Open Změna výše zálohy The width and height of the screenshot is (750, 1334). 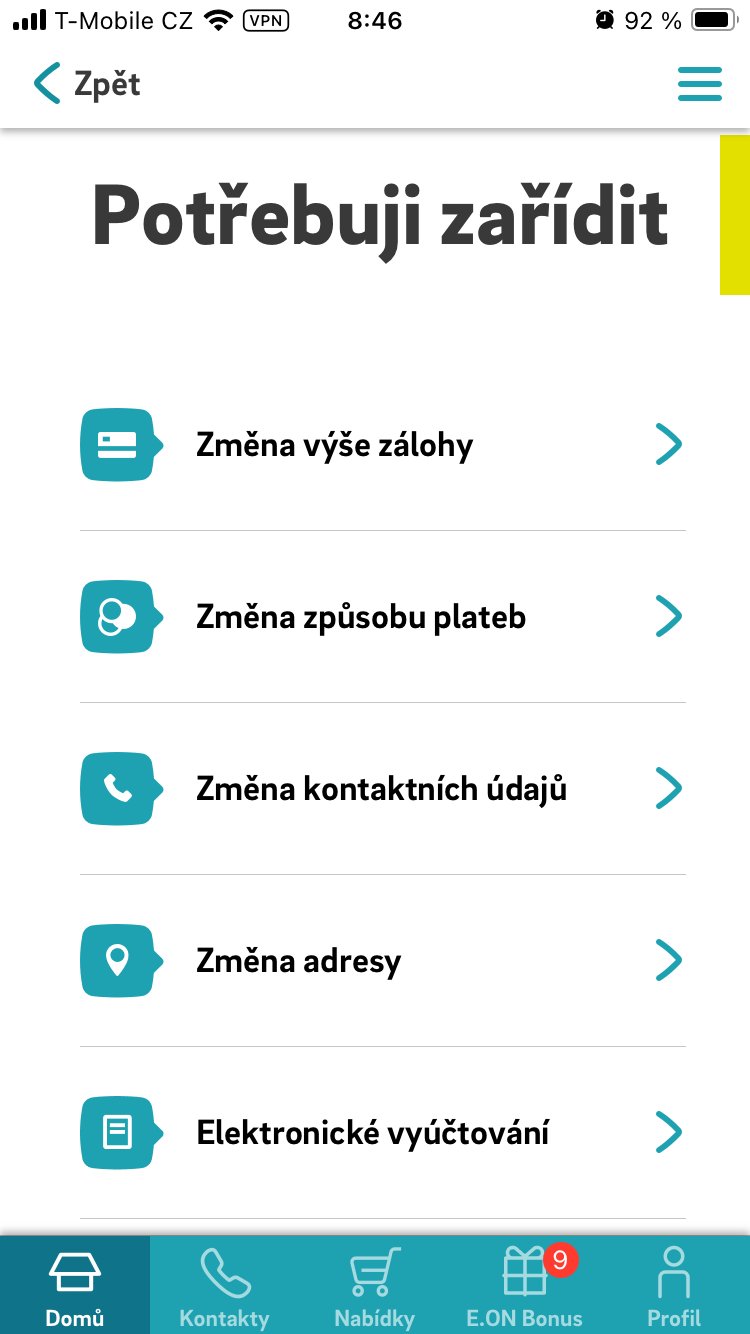(x=382, y=445)
